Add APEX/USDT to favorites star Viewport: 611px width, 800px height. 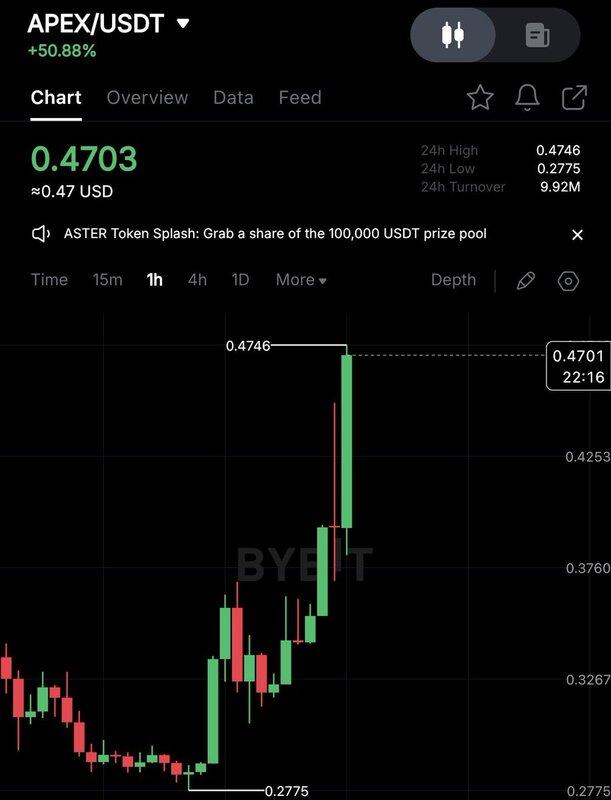480,97
